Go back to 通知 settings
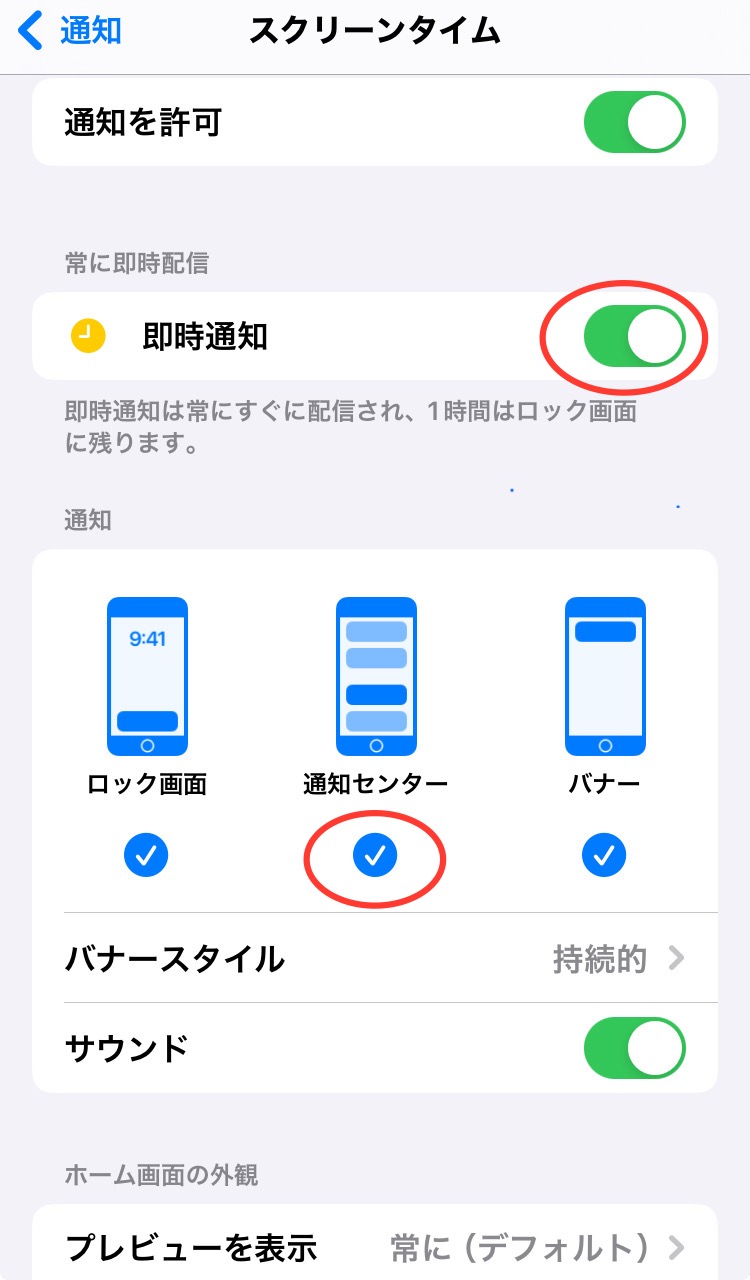This screenshot has height=1280, width=750. tap(70, 31)
